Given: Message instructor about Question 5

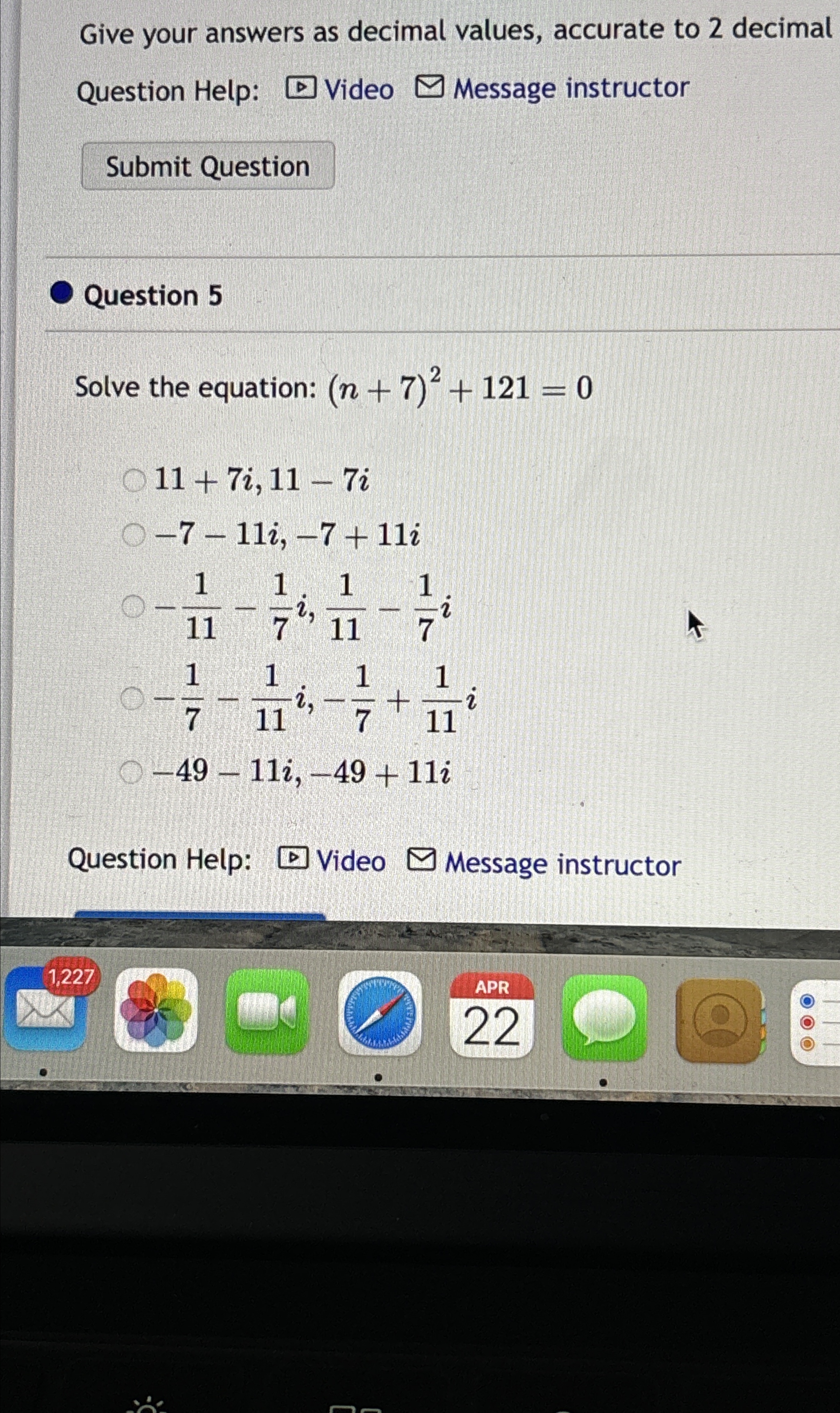Looking at the screenshot, I should click(544, 863).
